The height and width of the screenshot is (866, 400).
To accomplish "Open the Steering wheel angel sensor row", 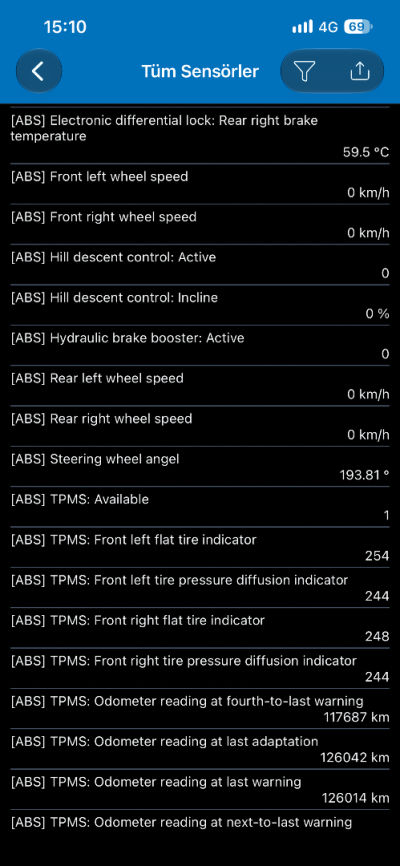I will click(200, 467).
